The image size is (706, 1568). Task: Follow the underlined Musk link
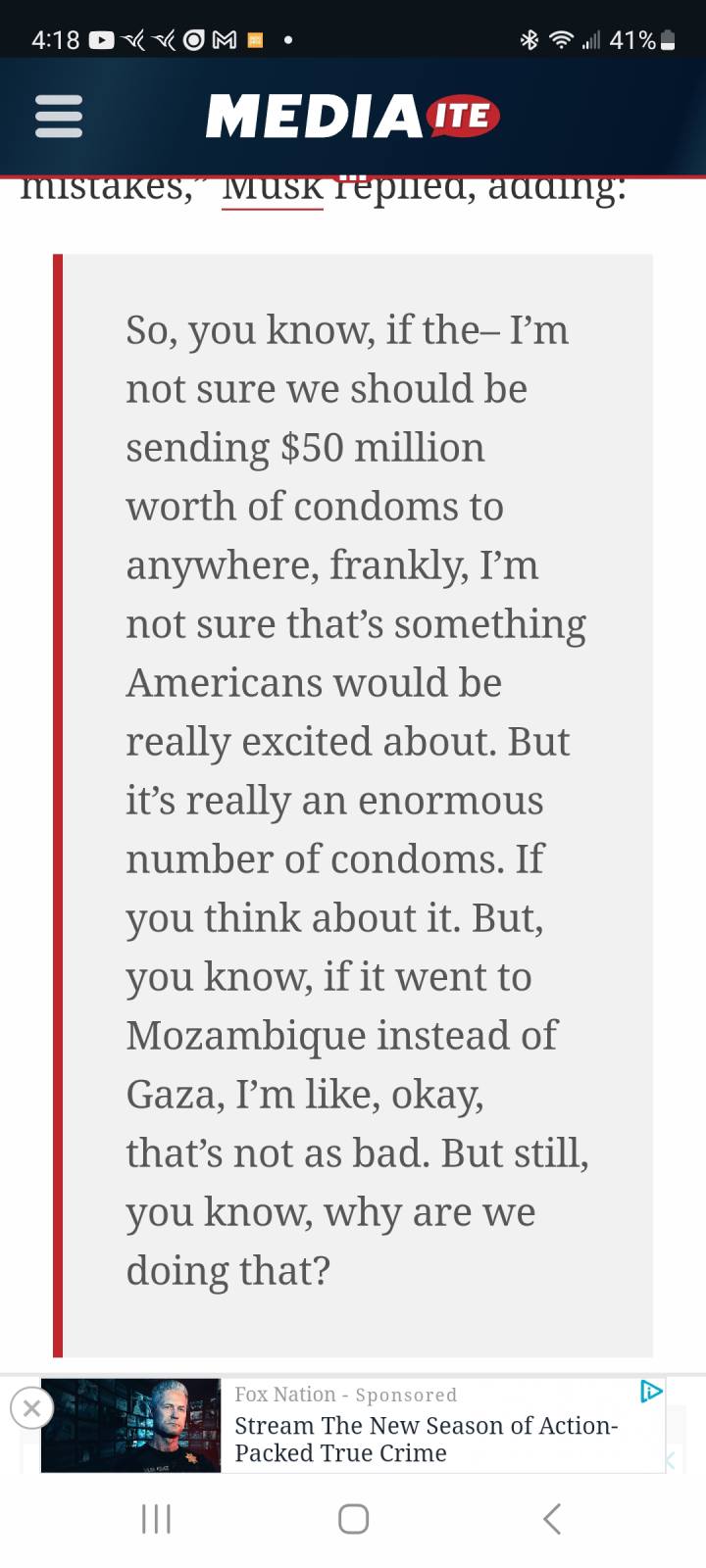point(273,188)
